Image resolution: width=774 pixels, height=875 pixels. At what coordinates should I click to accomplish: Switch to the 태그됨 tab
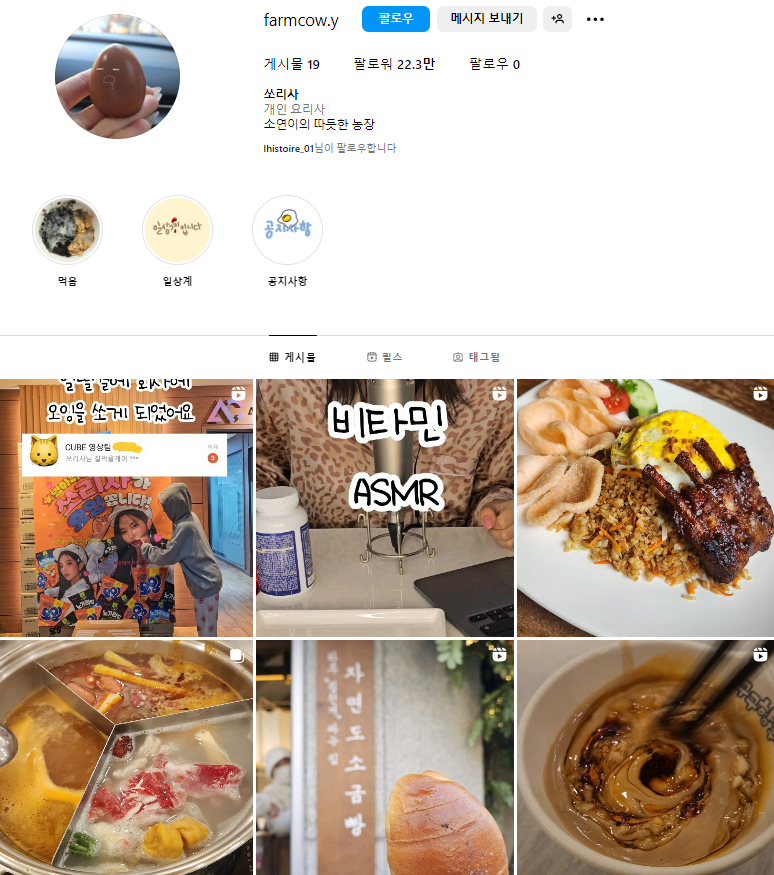pyautogui.click(x=476, y=357)
